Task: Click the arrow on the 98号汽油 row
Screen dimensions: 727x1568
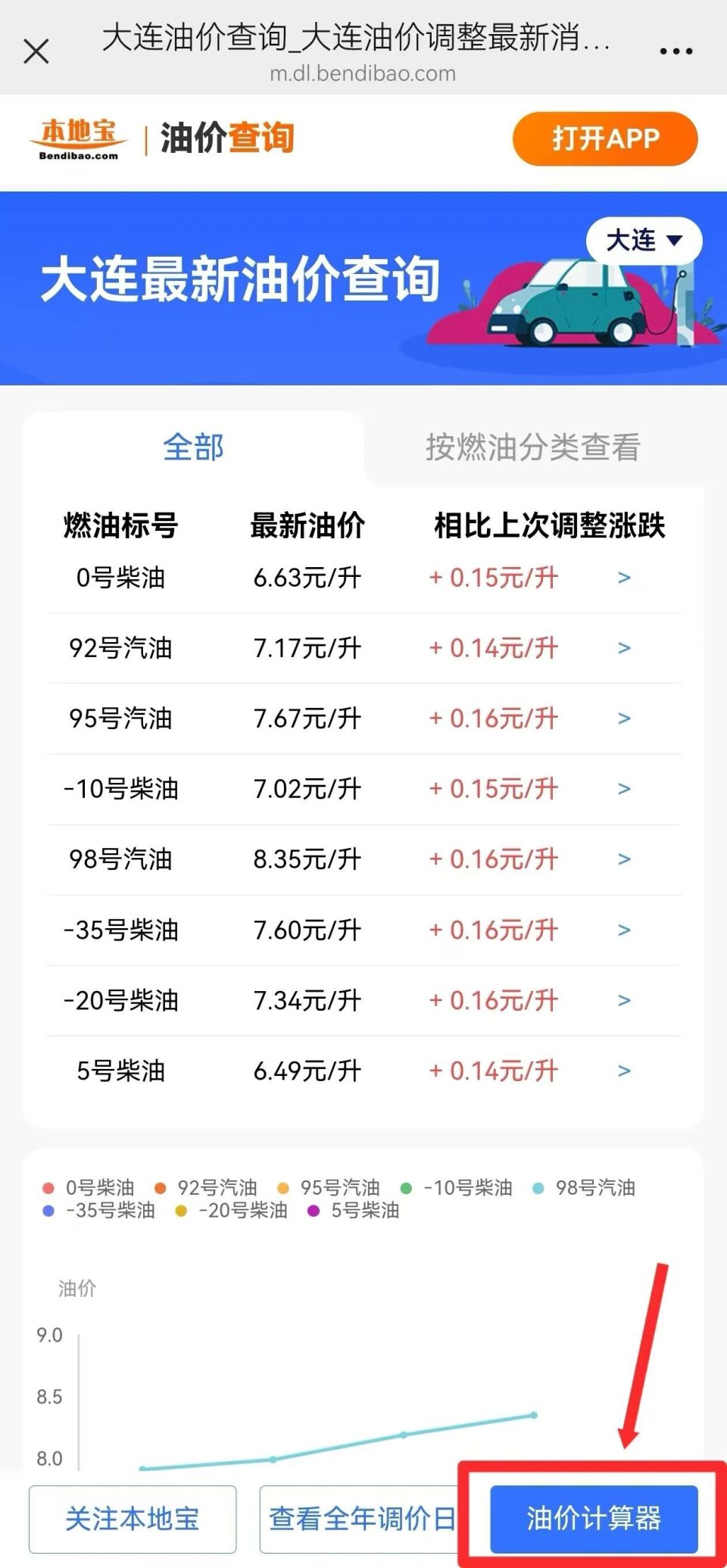Action: (623, 859)
